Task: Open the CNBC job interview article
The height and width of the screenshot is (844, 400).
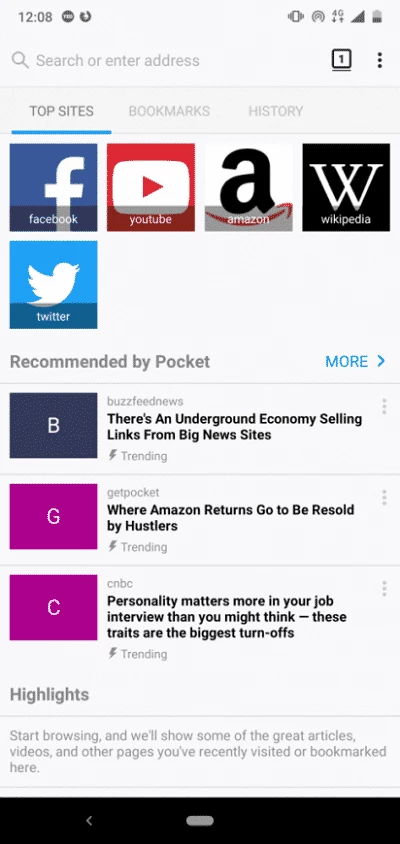Action: tap(227, 617)
